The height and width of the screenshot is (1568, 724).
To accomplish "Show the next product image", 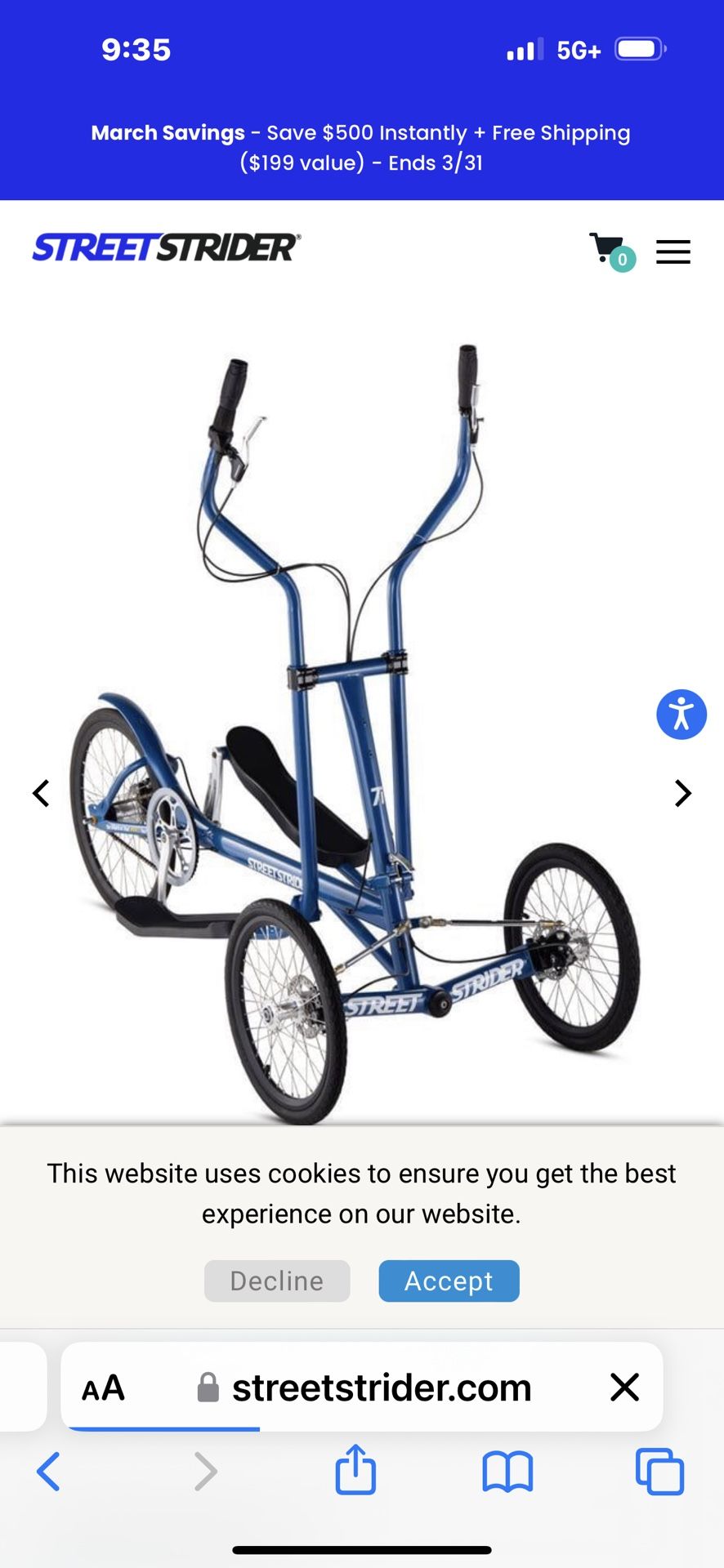I will (x=682, y=793).
